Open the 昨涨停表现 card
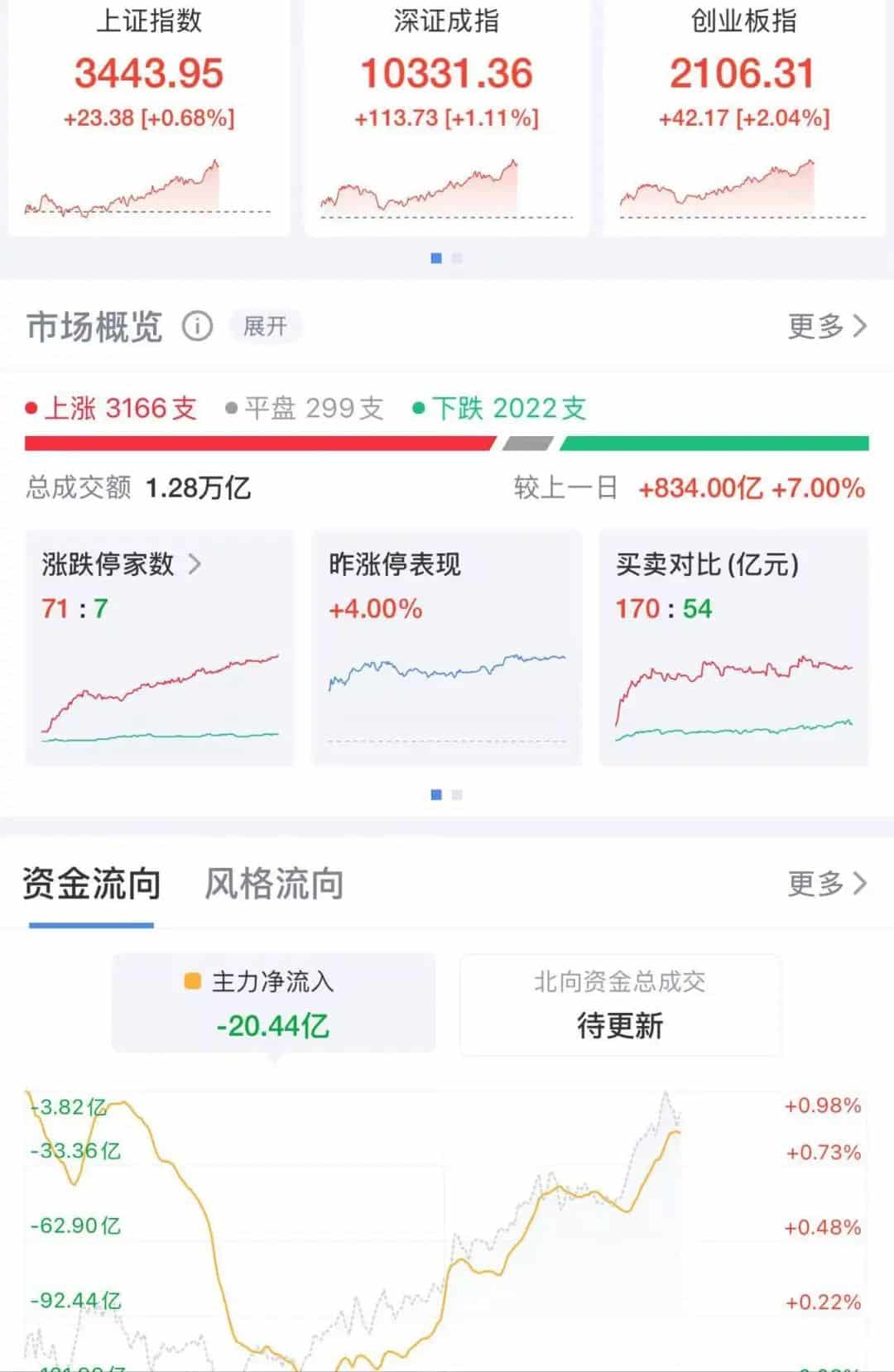 coord(447,646)
